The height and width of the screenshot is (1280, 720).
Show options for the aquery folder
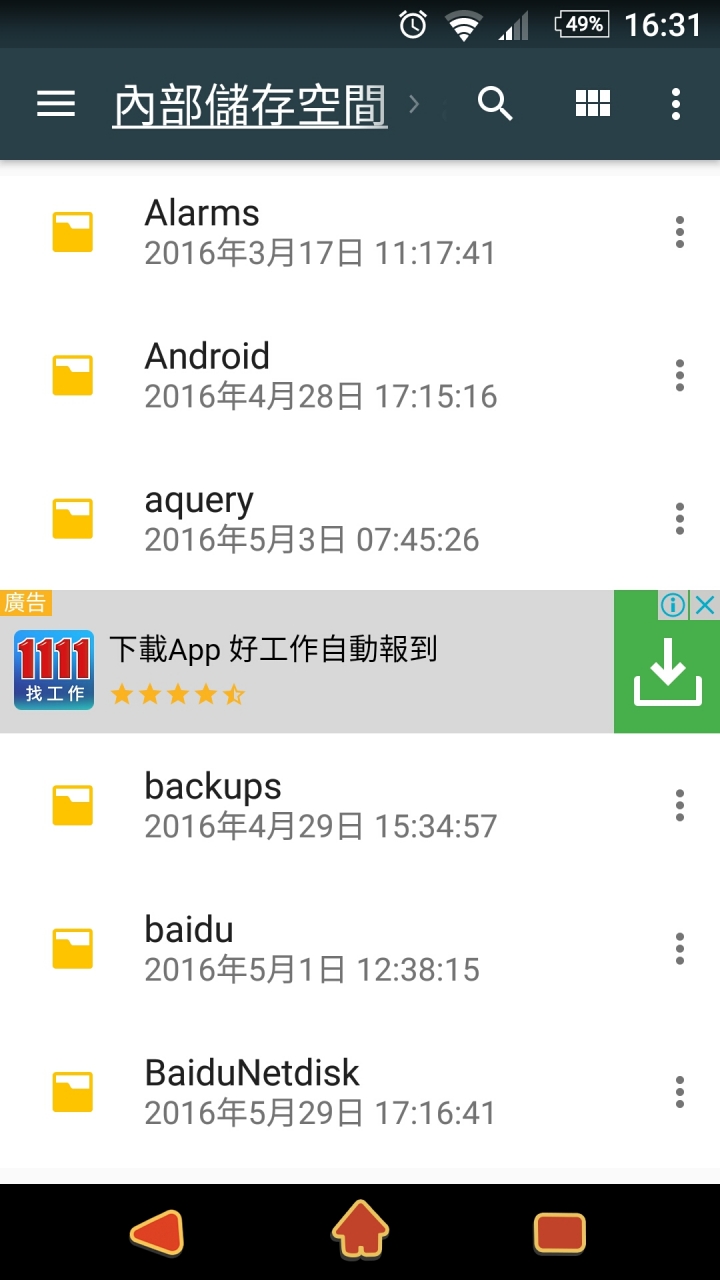pyautogui.click(x=680, y=518)
